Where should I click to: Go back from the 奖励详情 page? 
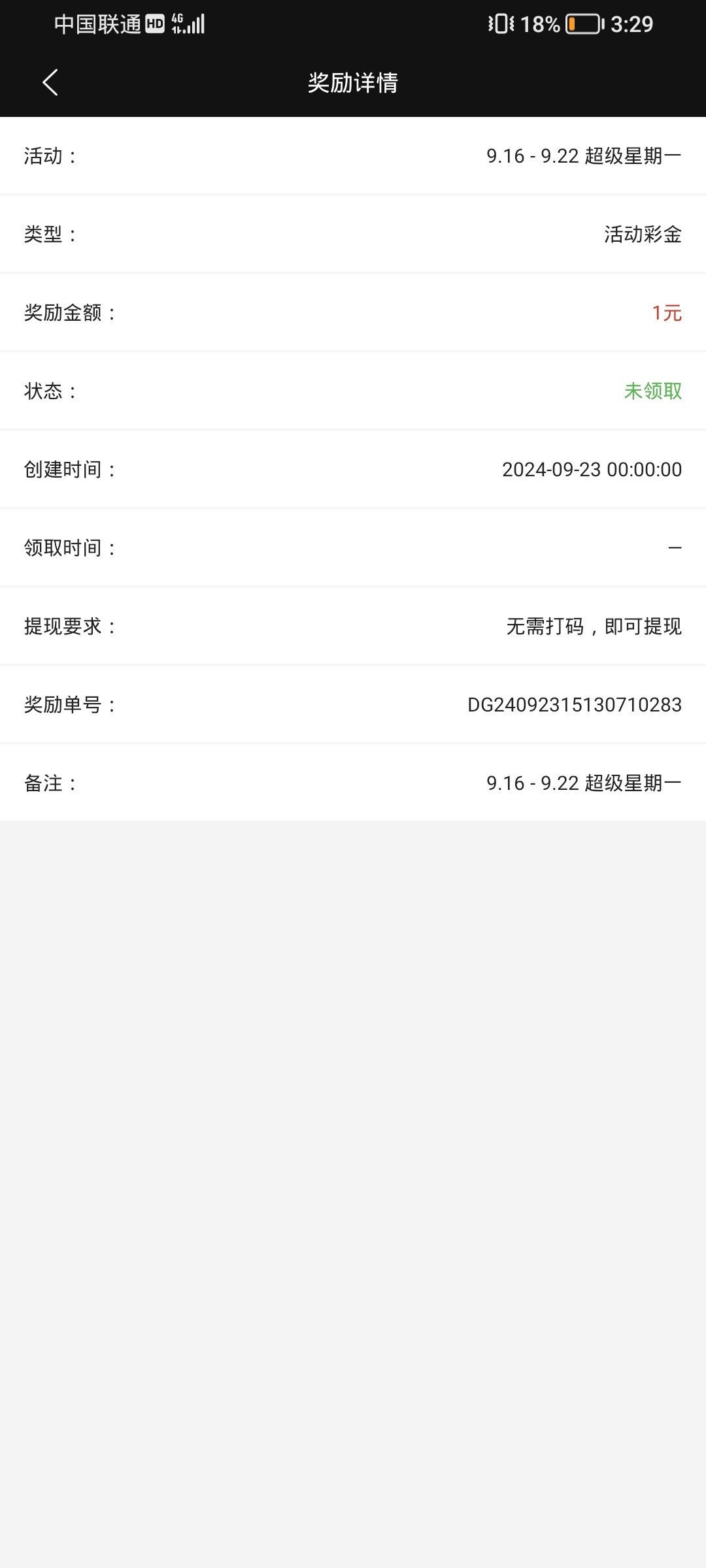point(50,82)
